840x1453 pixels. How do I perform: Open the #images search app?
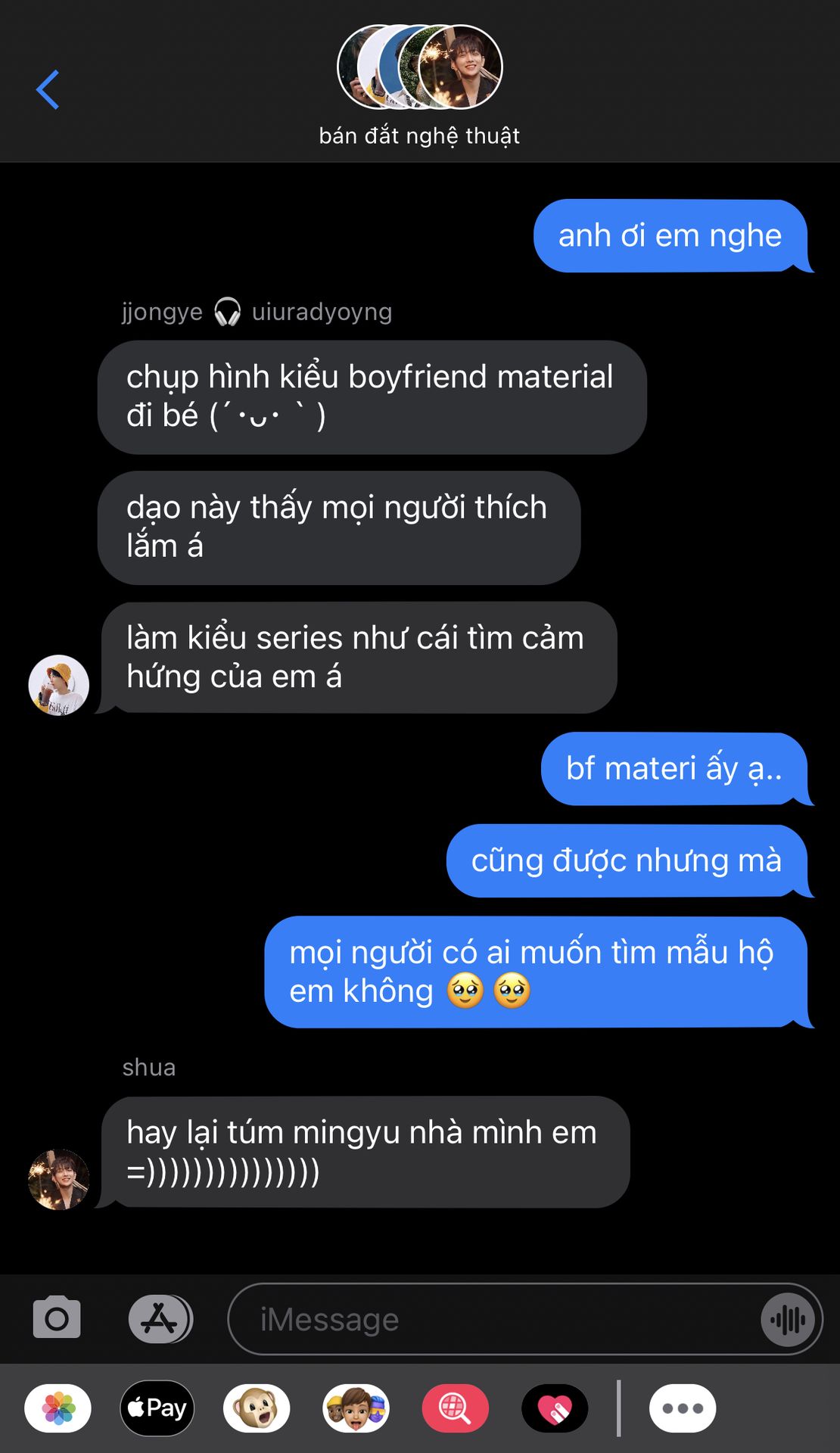click(x=455, y=1408)
